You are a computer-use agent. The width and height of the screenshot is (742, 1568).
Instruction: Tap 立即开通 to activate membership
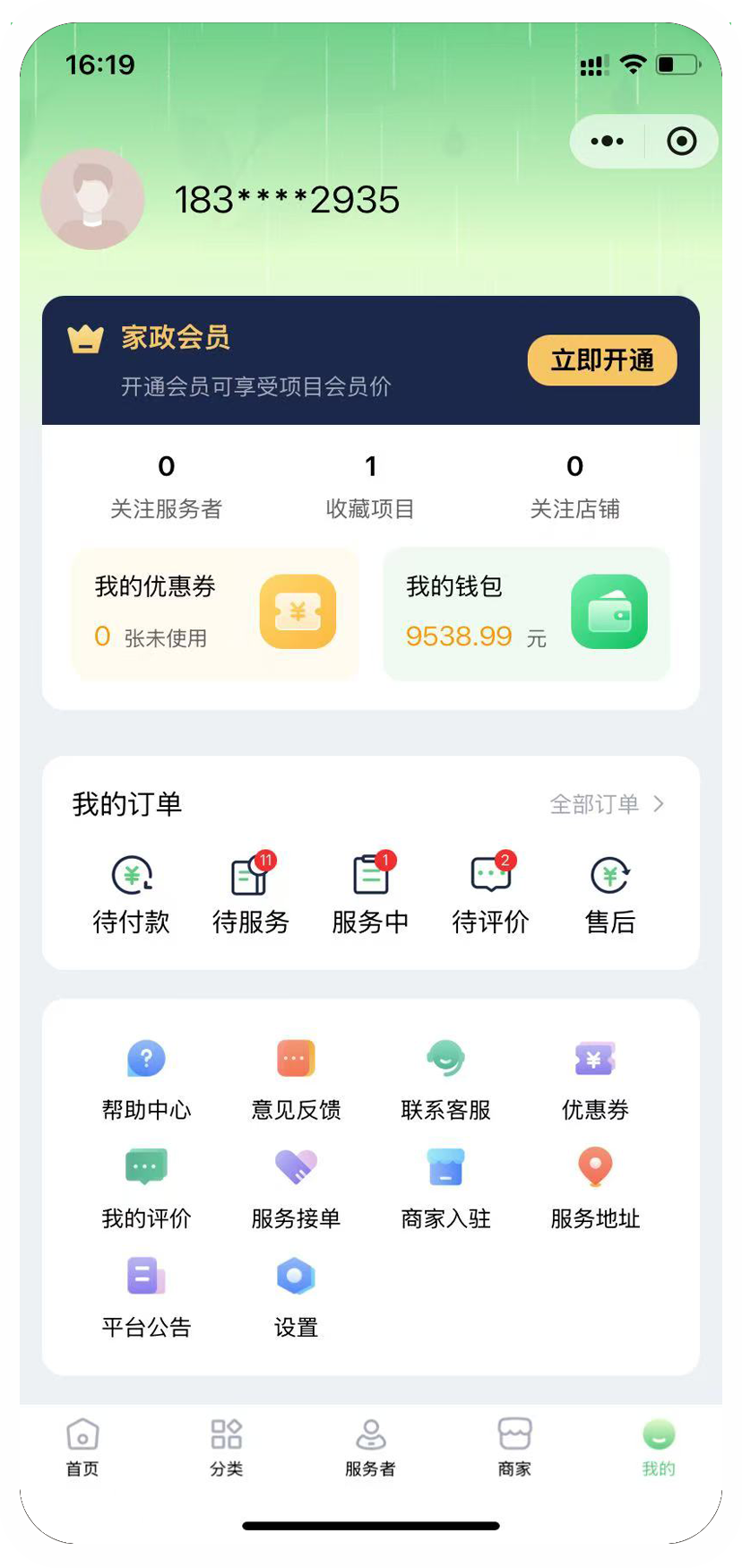click(602, 360)
